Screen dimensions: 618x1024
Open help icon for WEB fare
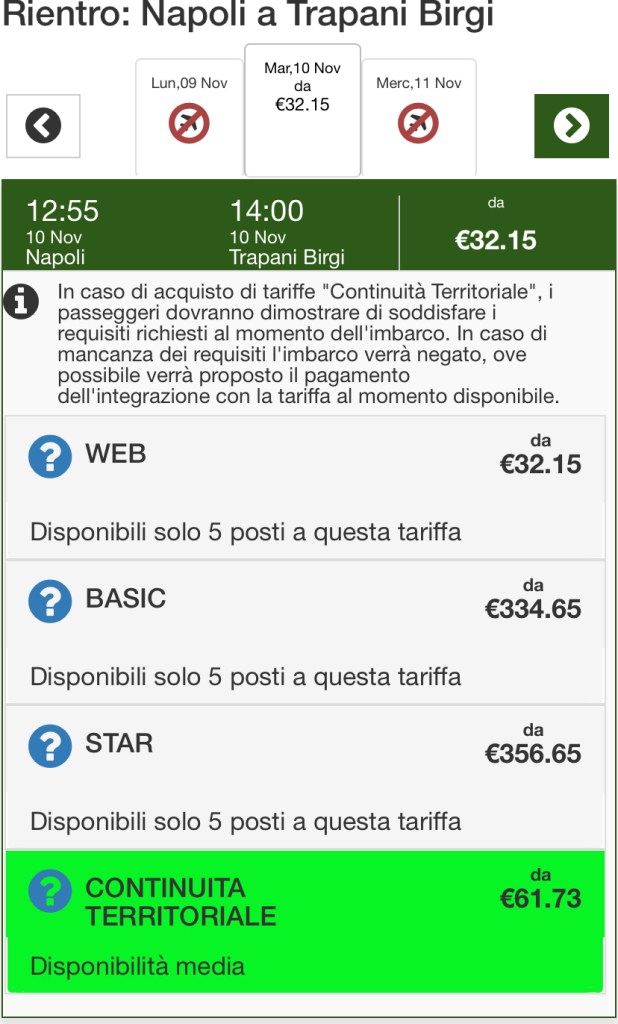50,457
